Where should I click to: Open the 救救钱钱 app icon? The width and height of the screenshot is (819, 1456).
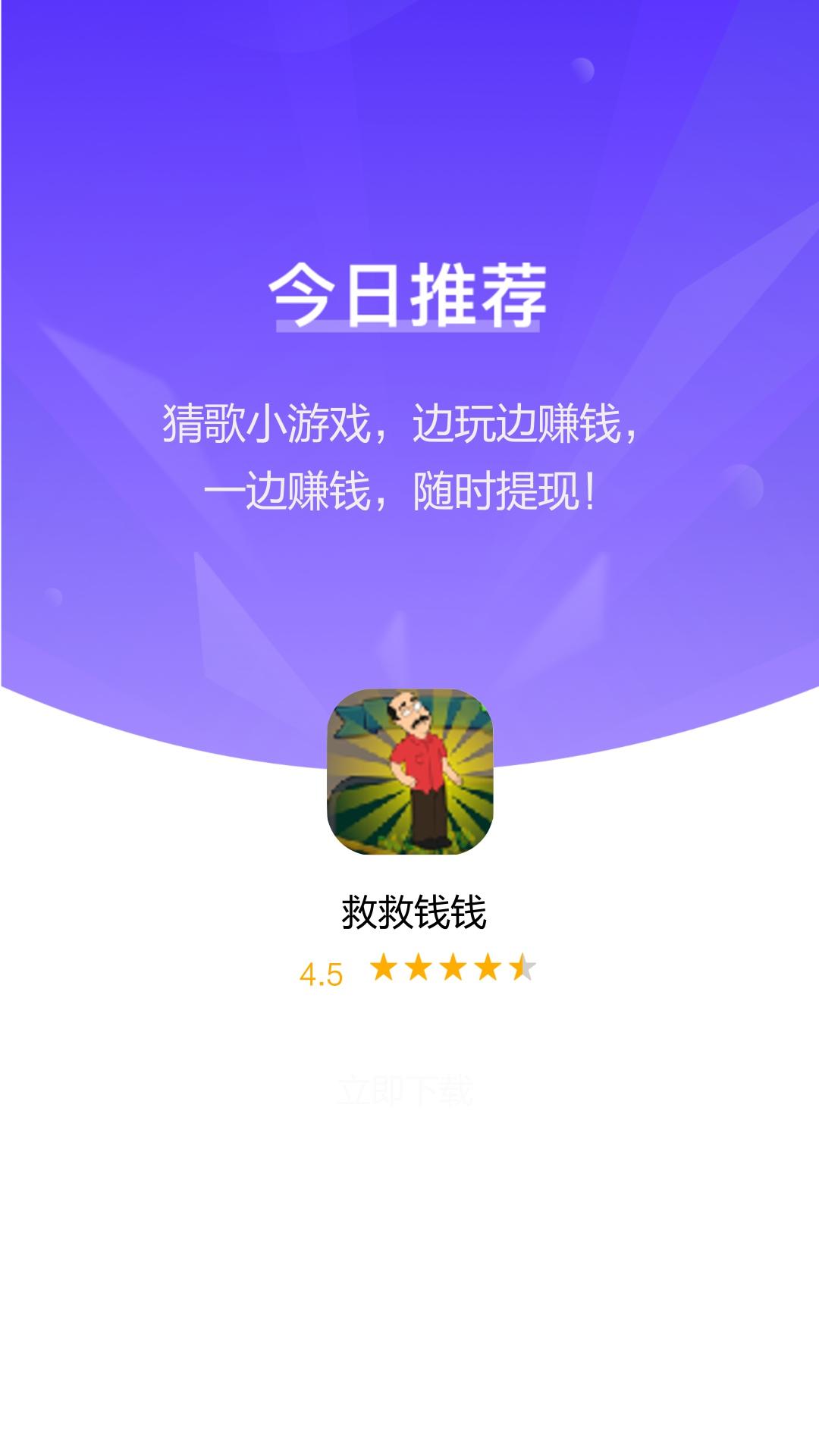[x=409, y=772]
